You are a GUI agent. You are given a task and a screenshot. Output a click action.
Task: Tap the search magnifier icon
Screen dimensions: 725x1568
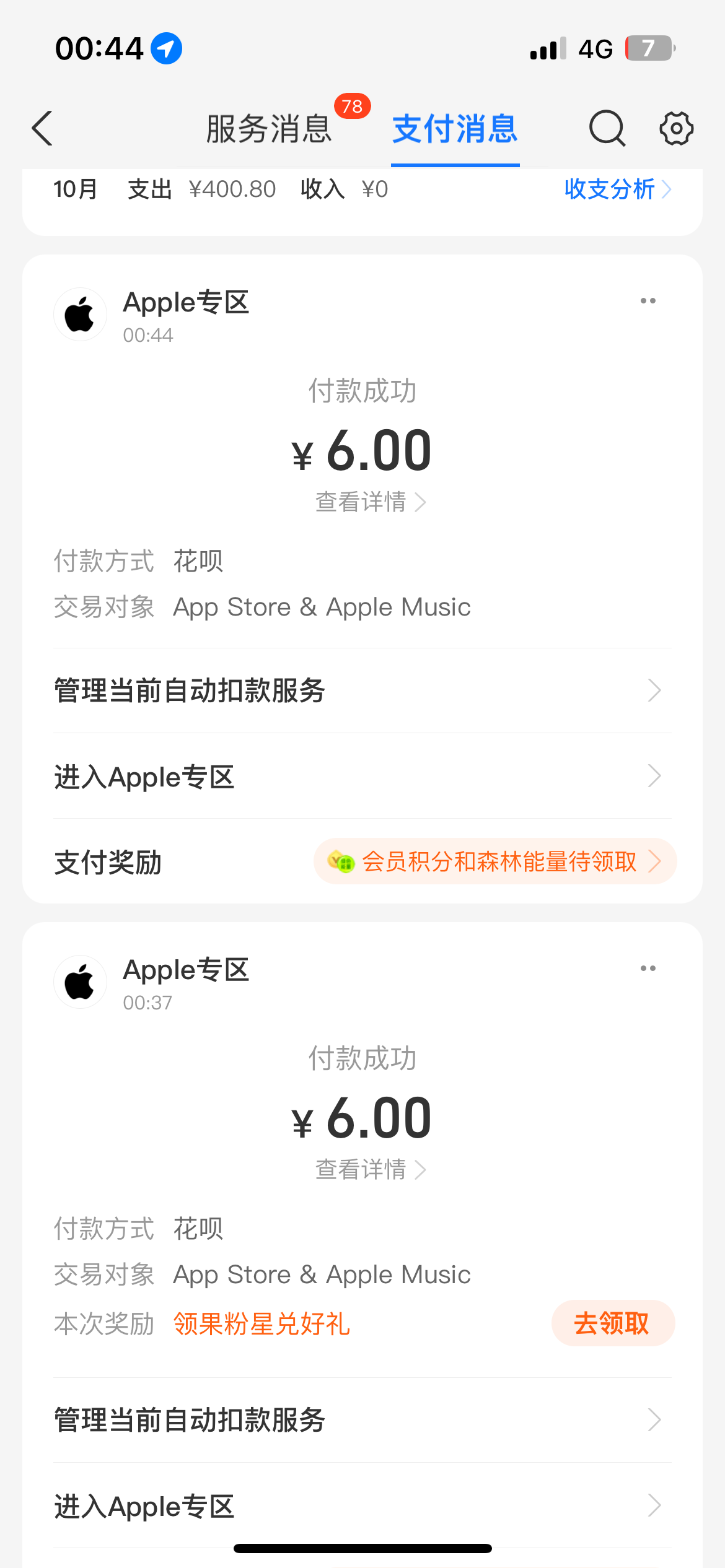606,128
